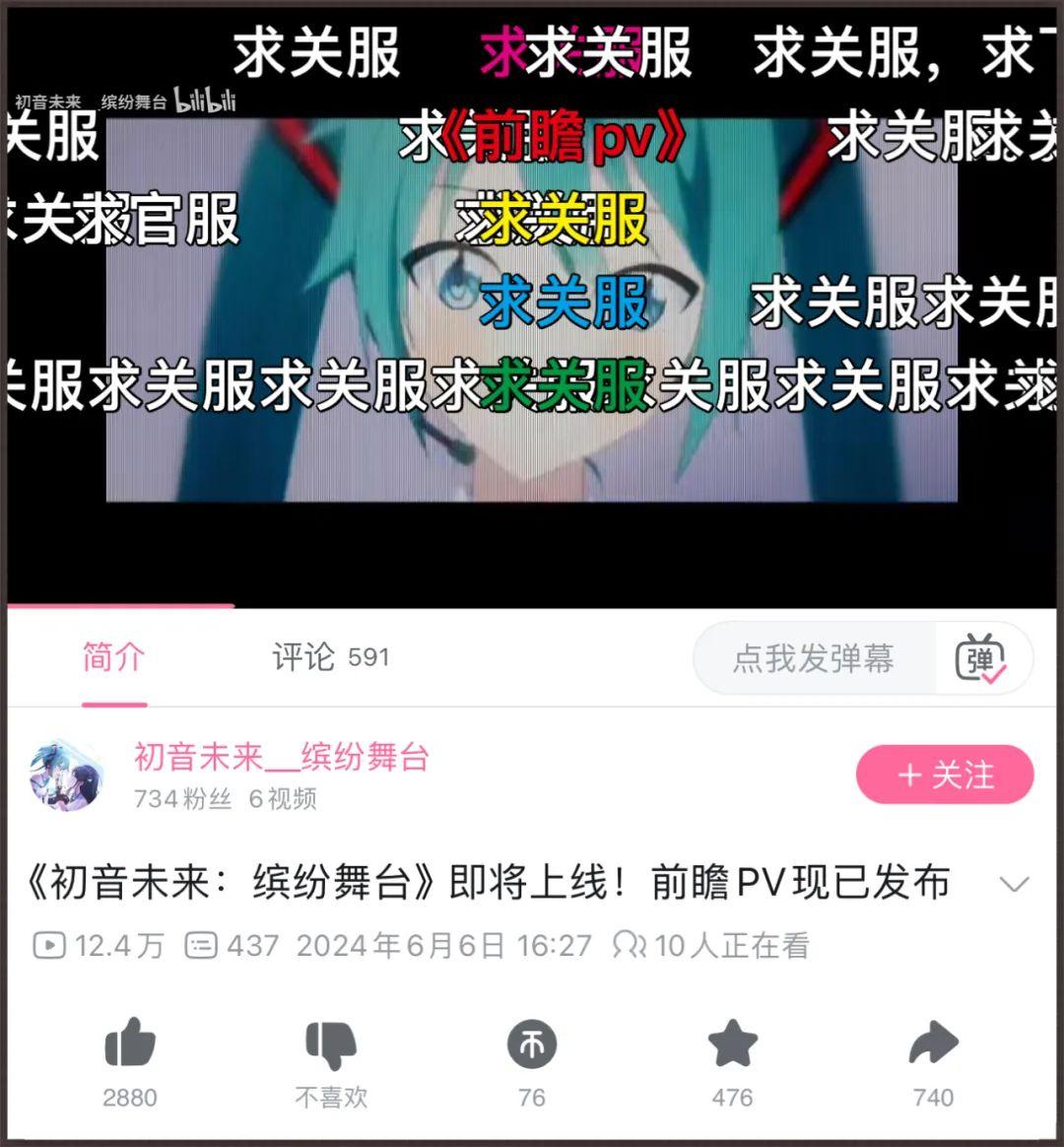Follow with the 关注 button

pyautogui.click(x=944, y=775)
